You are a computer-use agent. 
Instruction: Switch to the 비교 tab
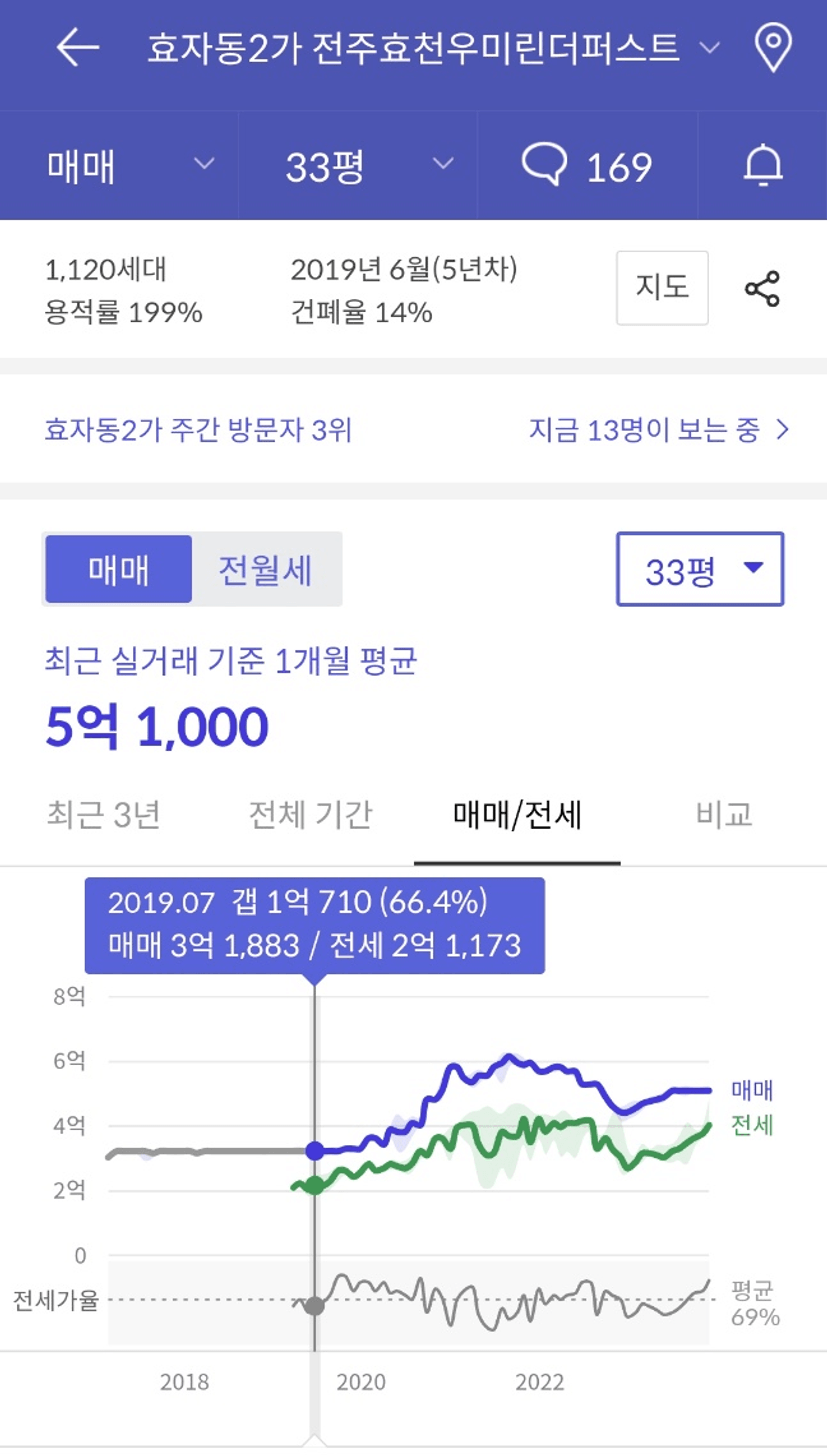[x=724, y=815]
